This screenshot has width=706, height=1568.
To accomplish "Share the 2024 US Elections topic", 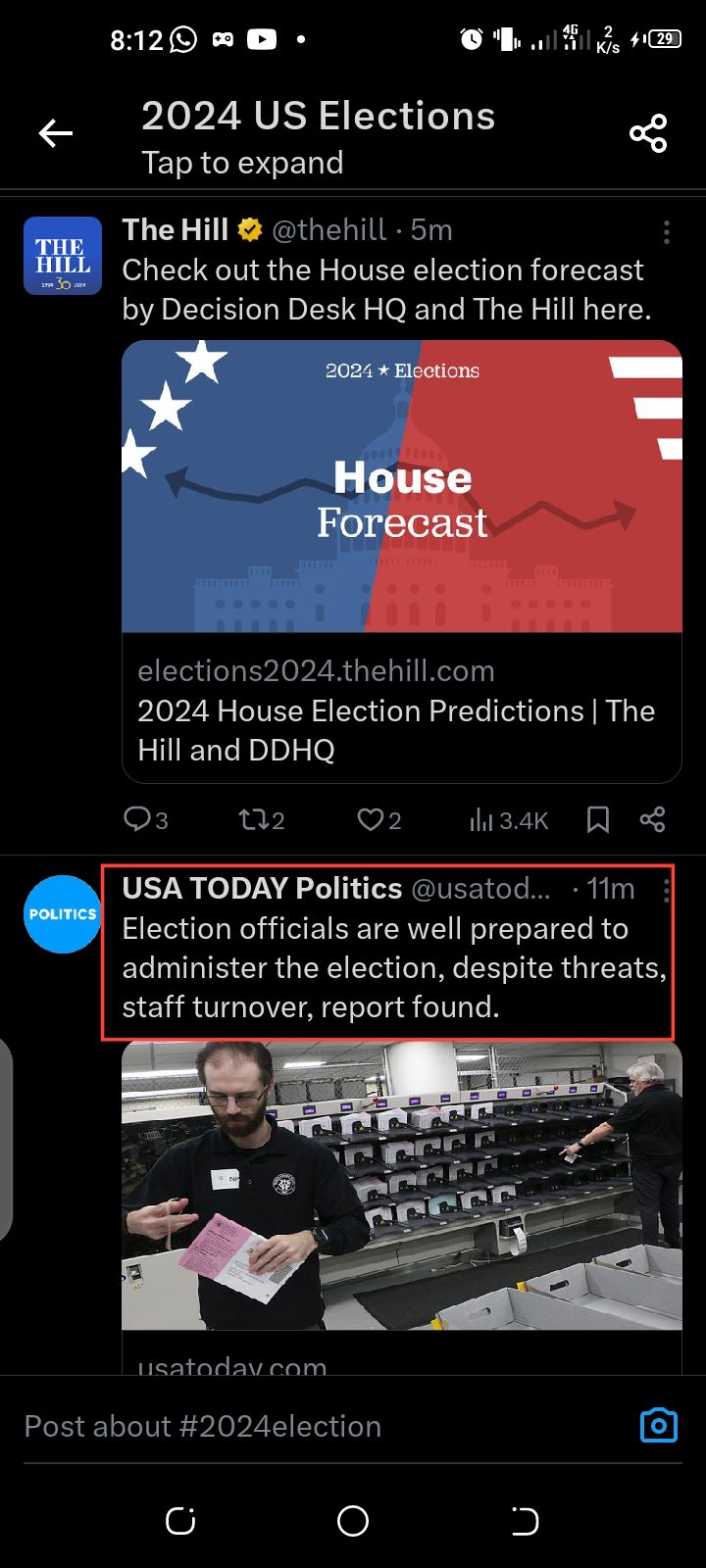I will 648,133.
